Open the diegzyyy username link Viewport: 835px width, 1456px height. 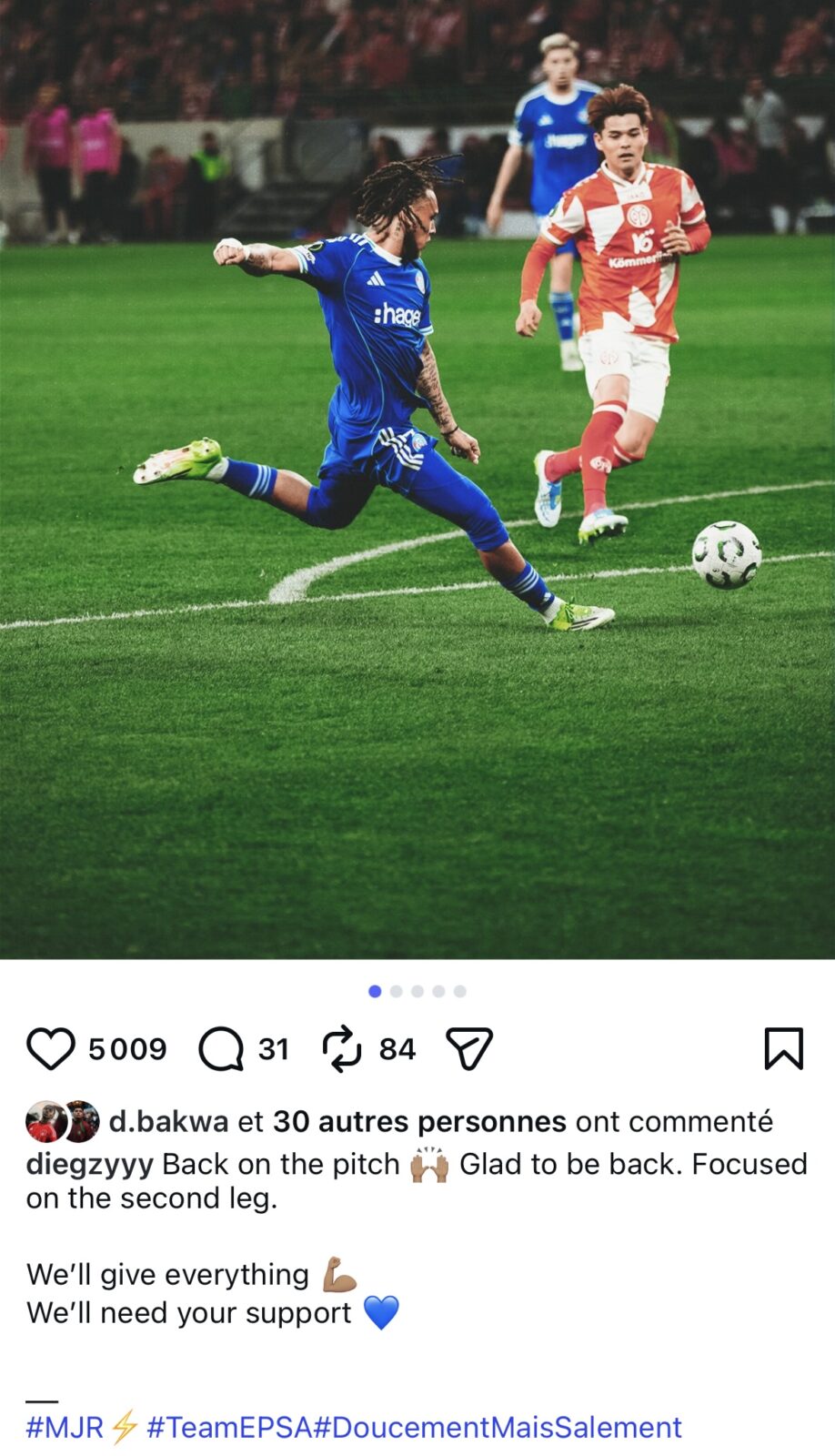click(89, 1164)
